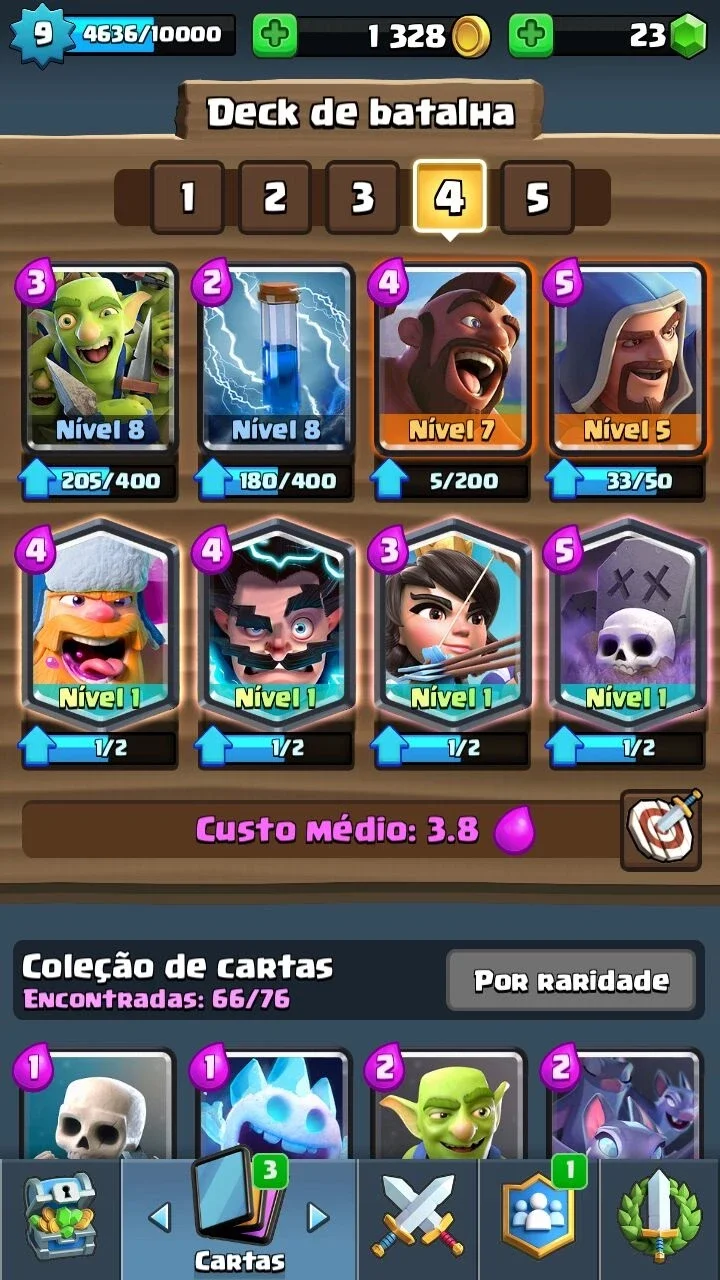Image resolution: width=720 pixels, height=1280 pixels.
Task: Switch to battle deck 2
Action: pos(274,197)
